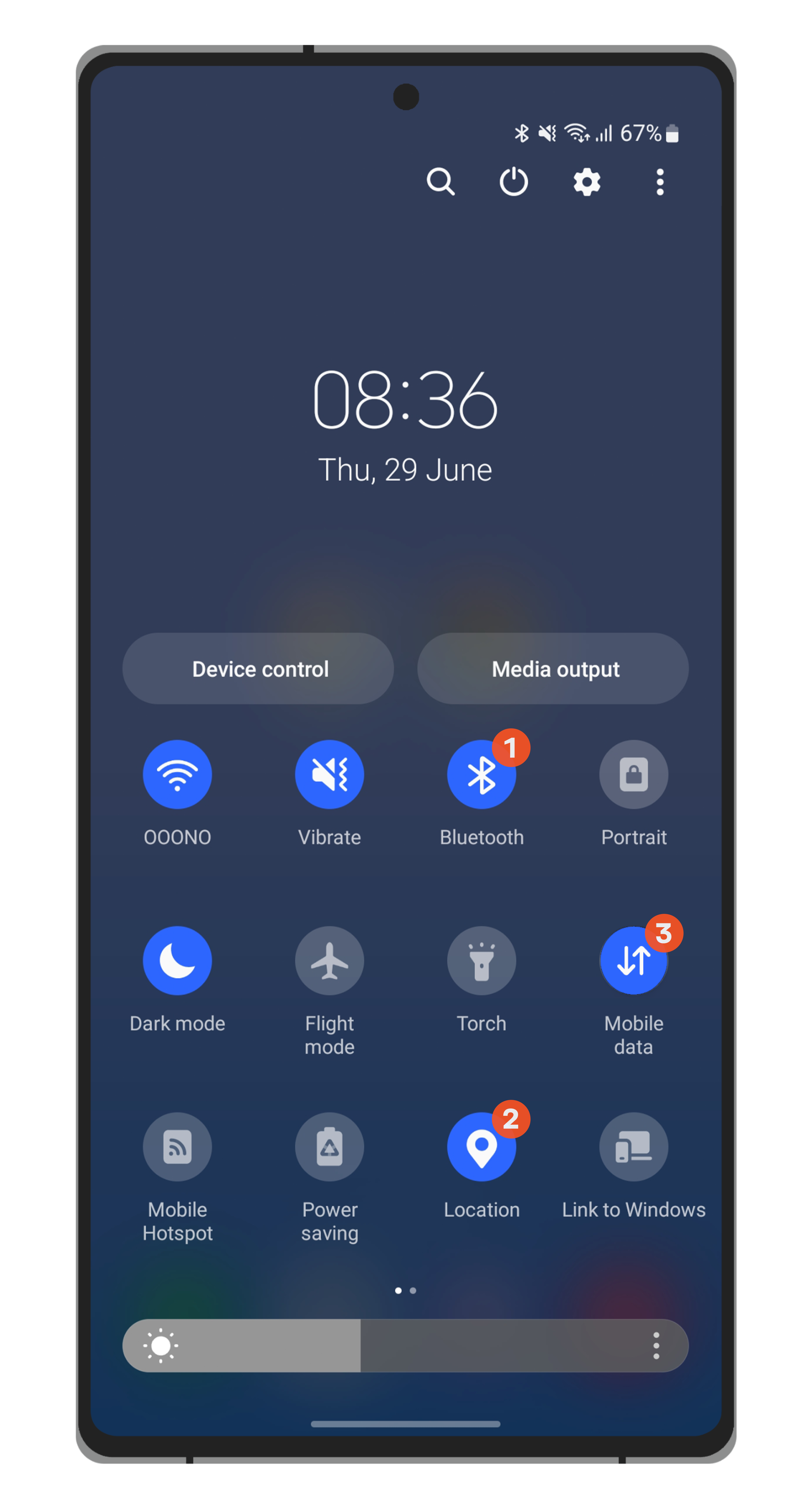Viewport: 812px width, 1509px height.
Task: Open the top overflow menu
Action: 660,182
